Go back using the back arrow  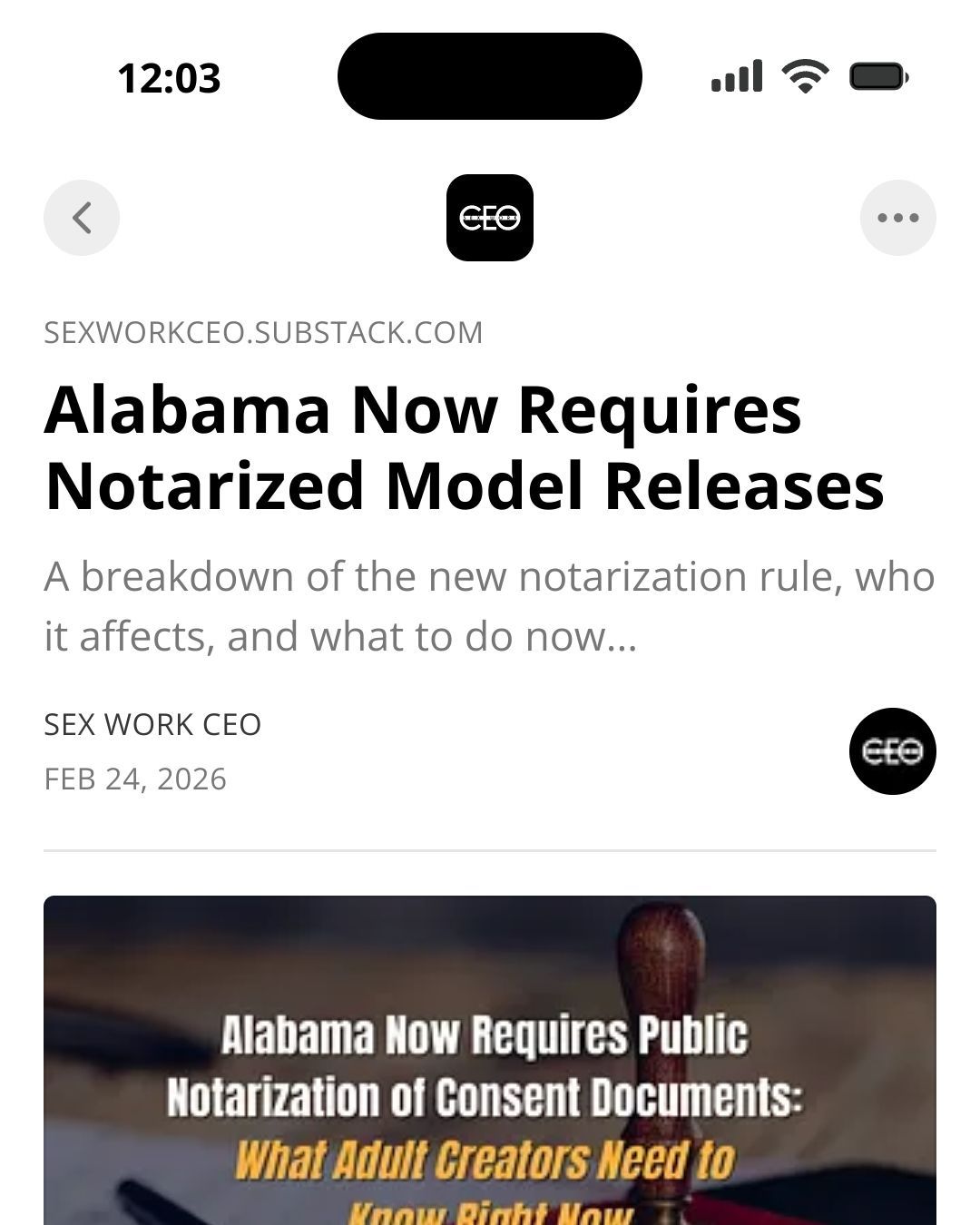[x=82, y=218]
